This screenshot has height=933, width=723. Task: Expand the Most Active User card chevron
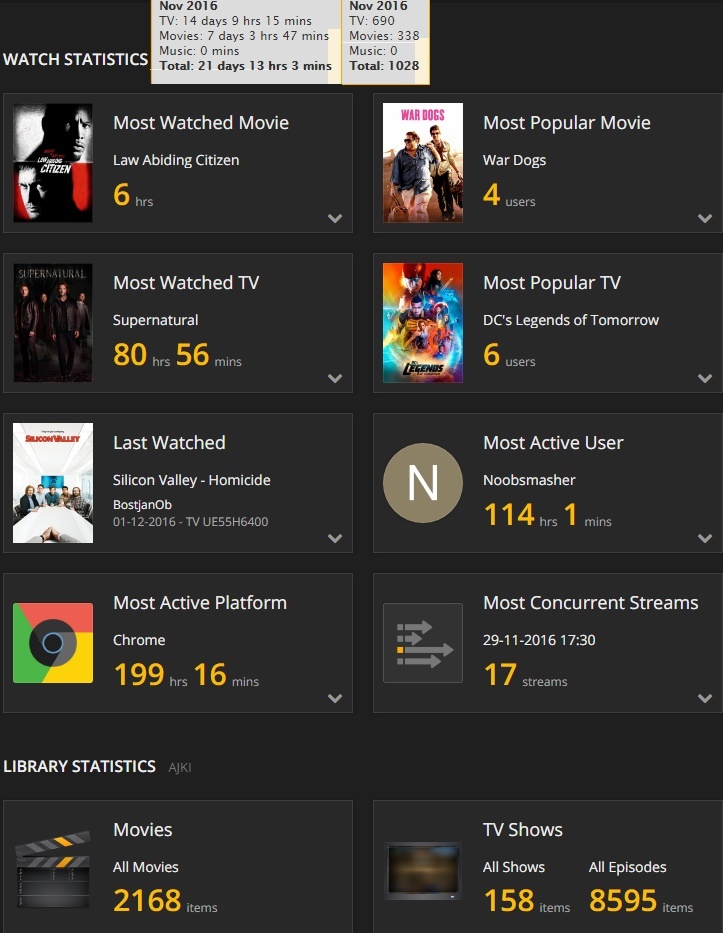(x=705, y=538)
